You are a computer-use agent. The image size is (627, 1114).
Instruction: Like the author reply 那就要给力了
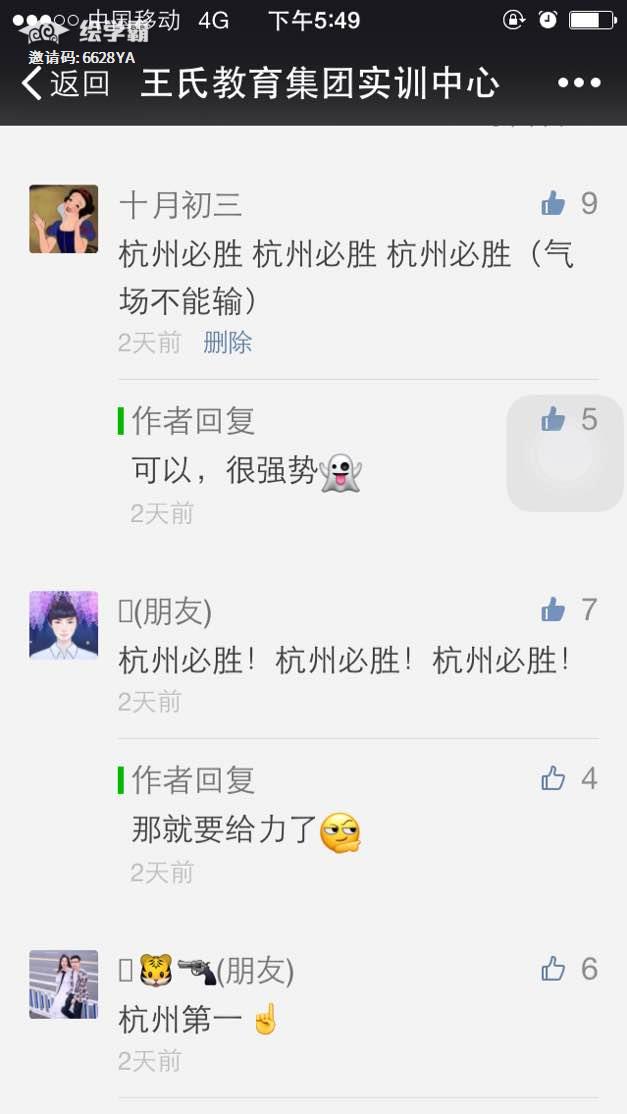coord(554,778)
